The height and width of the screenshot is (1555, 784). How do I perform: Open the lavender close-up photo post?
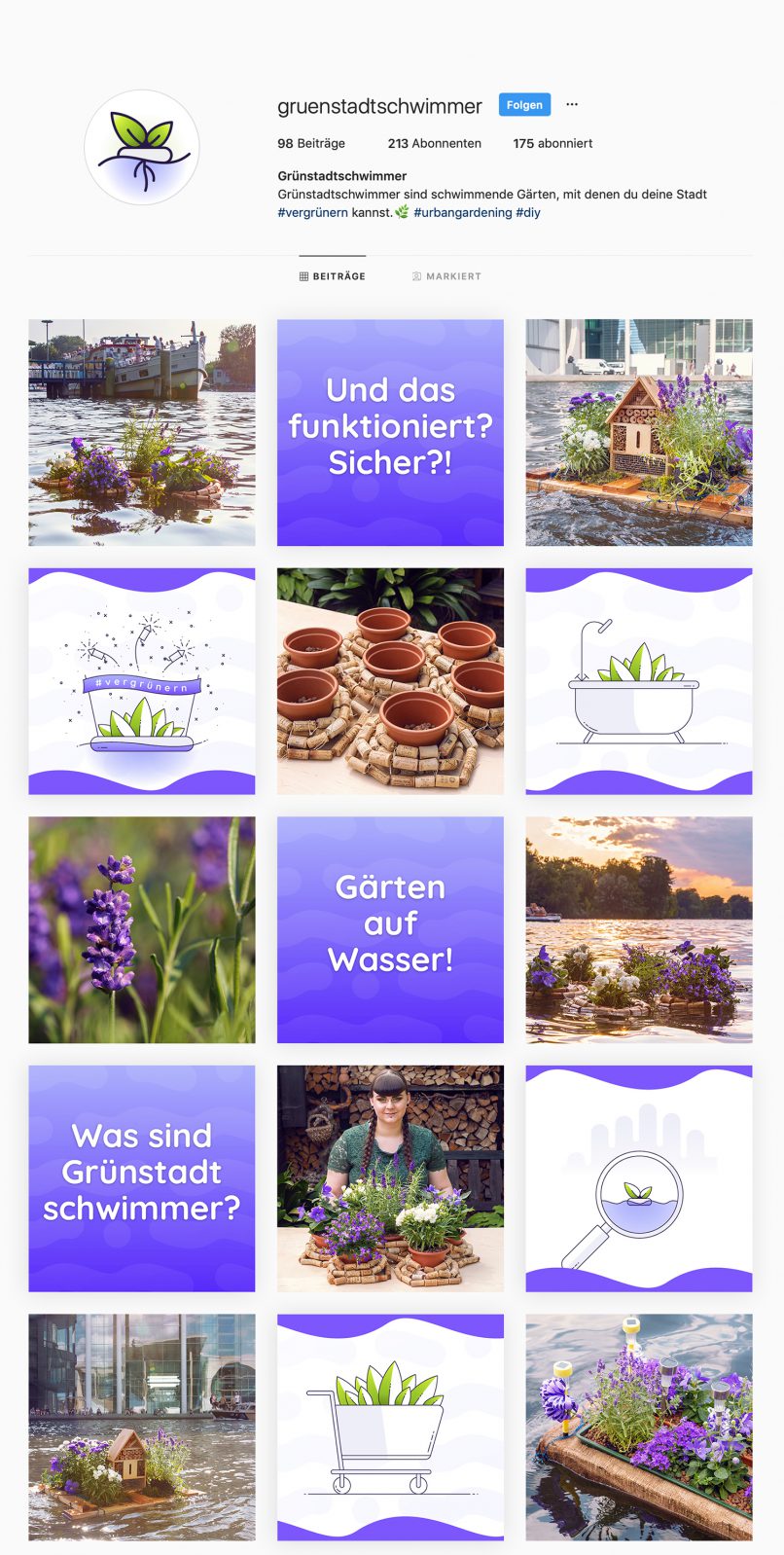click(x=142, y=929)
